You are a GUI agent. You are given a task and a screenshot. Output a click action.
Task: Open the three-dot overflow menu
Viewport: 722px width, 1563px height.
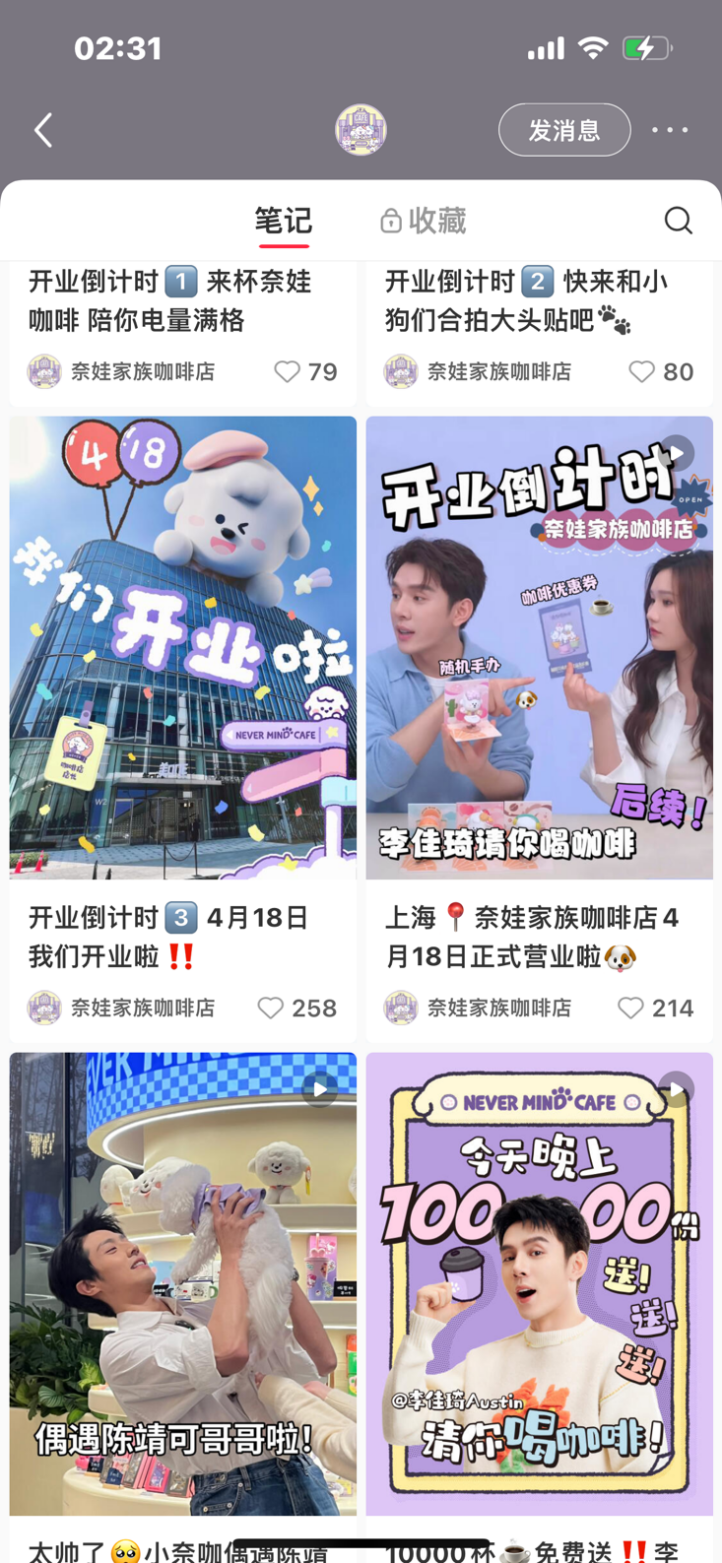click(x=670, y=130)
